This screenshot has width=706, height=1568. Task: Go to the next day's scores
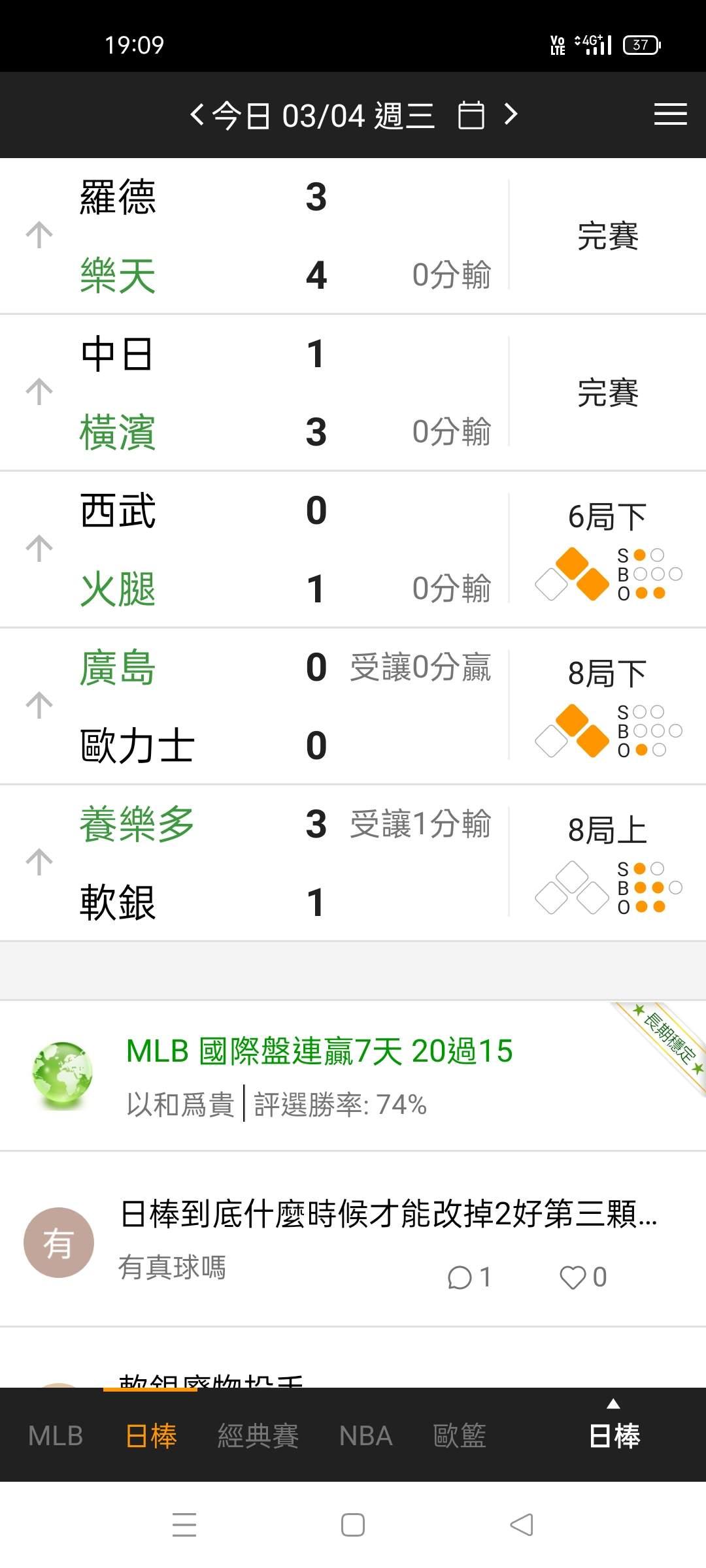point(511,115)
